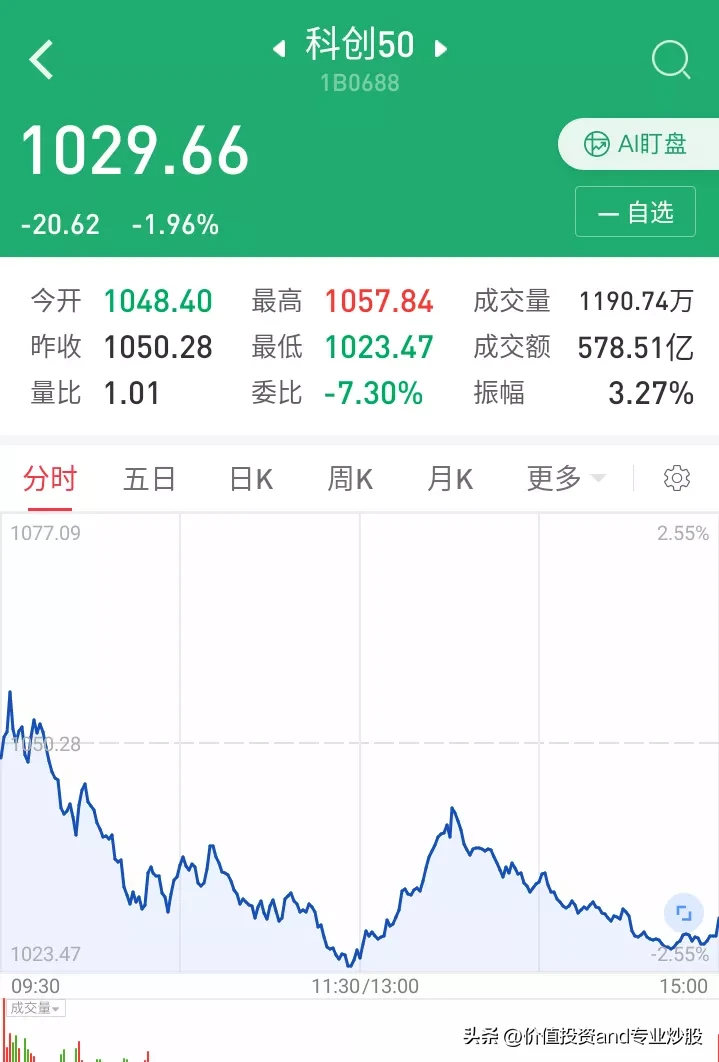Go back using the top-left arrow

[41, 60]
